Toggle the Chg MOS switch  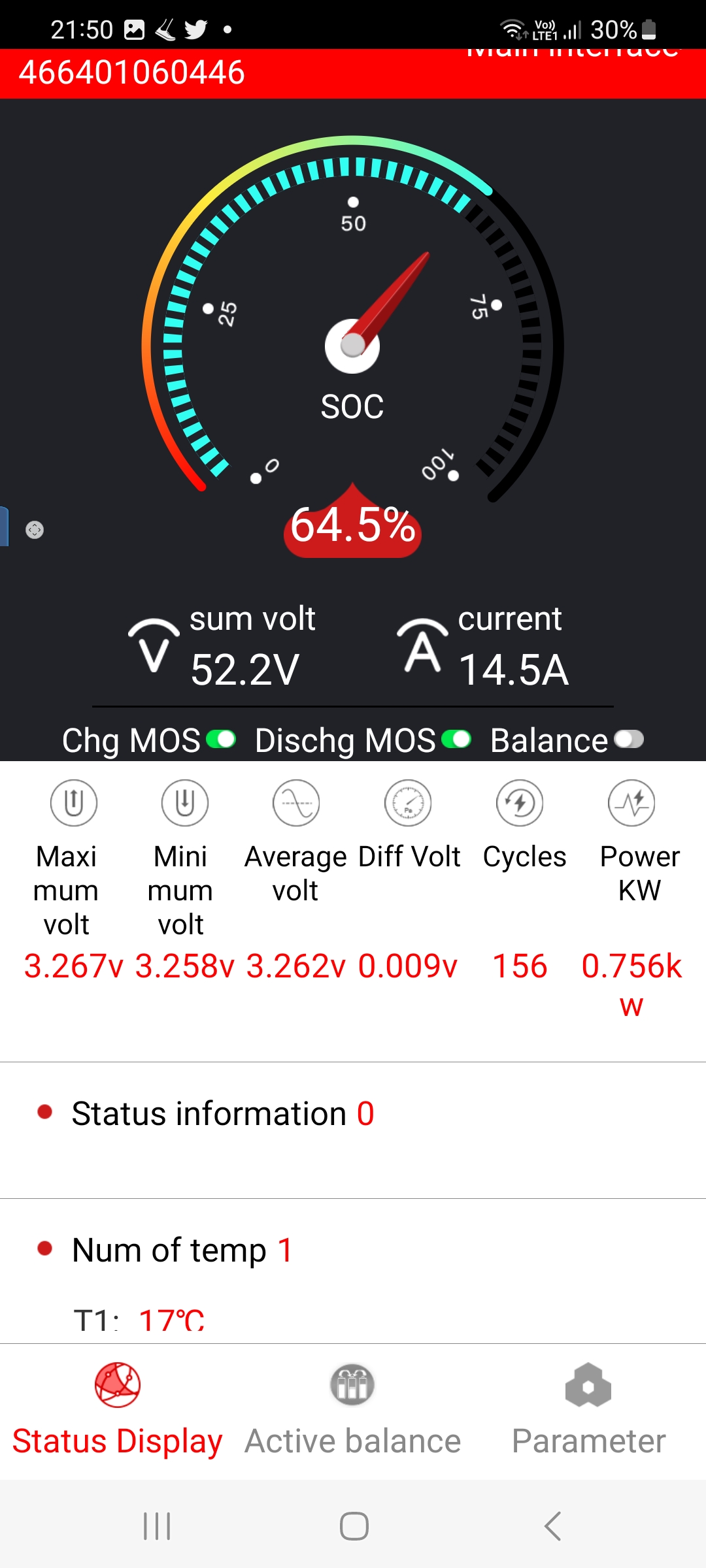[221, 740]
